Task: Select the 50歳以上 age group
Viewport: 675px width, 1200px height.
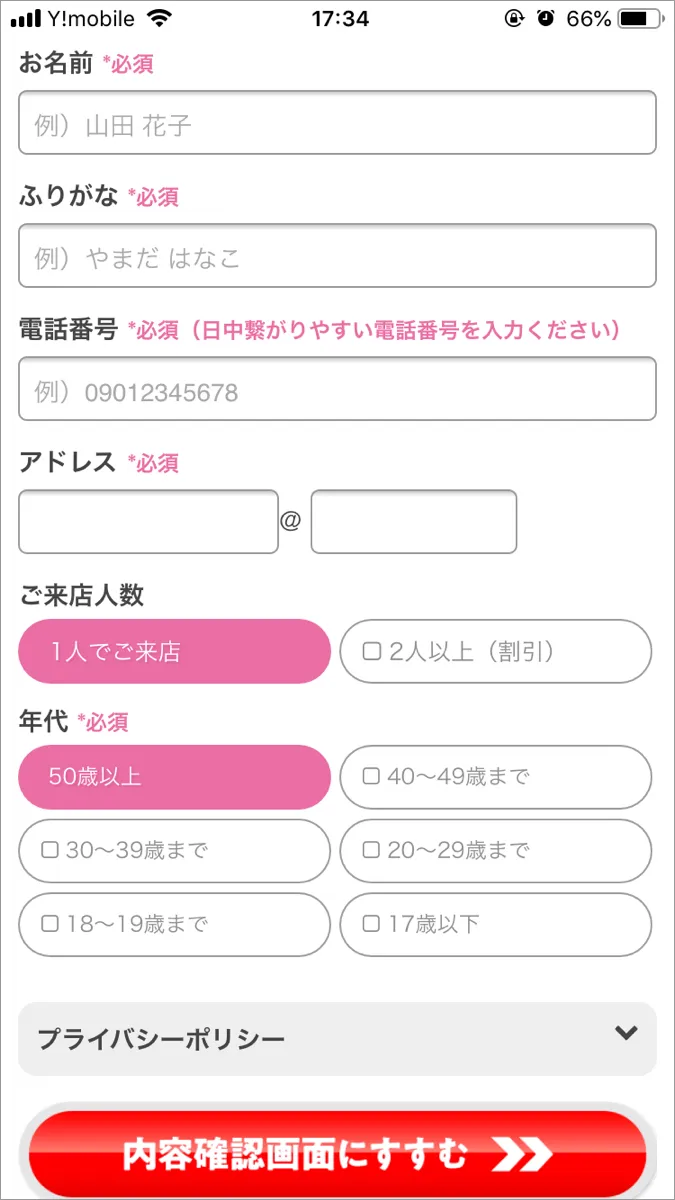Action: click(x=174, y=777)
